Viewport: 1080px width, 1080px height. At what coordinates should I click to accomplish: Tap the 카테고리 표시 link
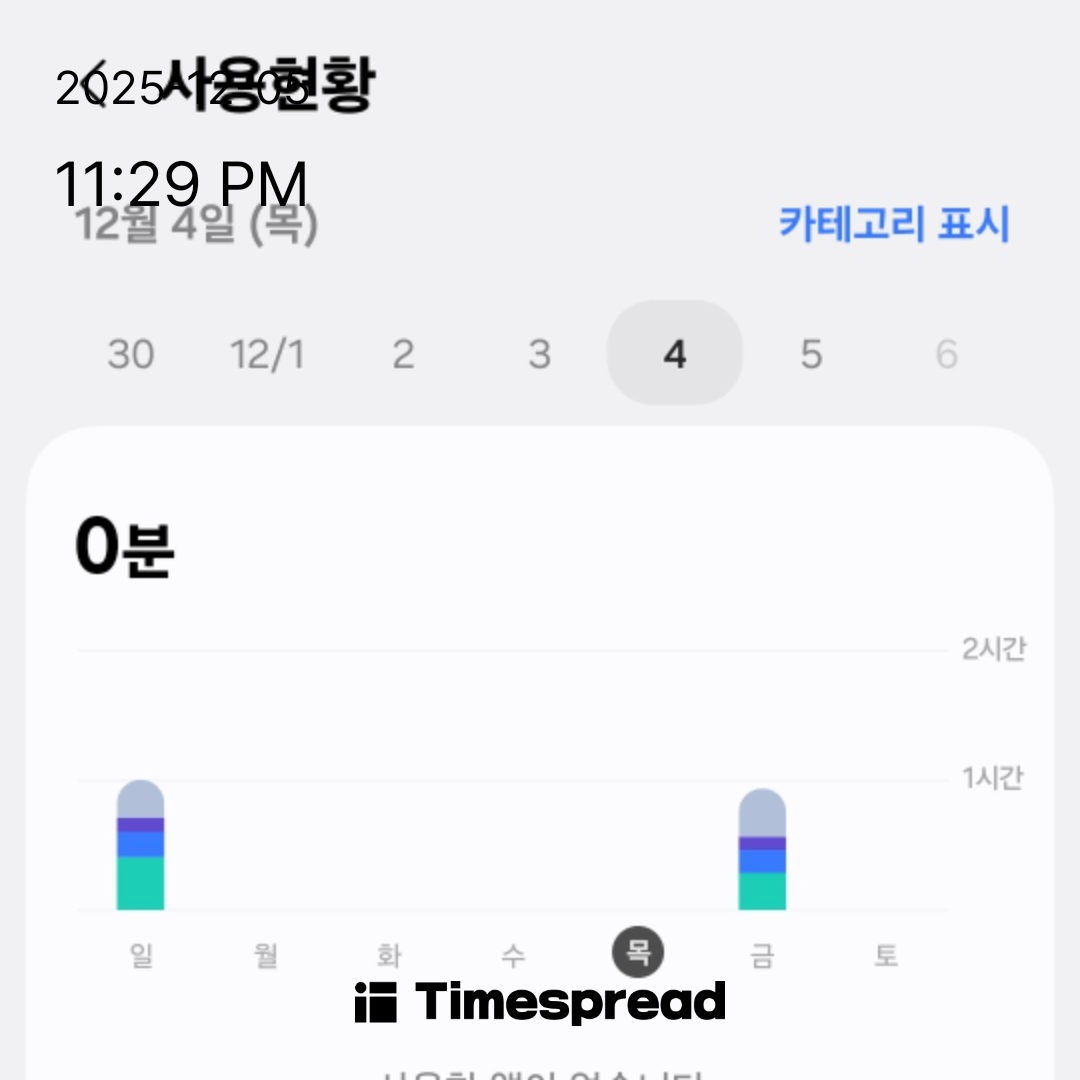[894, 224]
